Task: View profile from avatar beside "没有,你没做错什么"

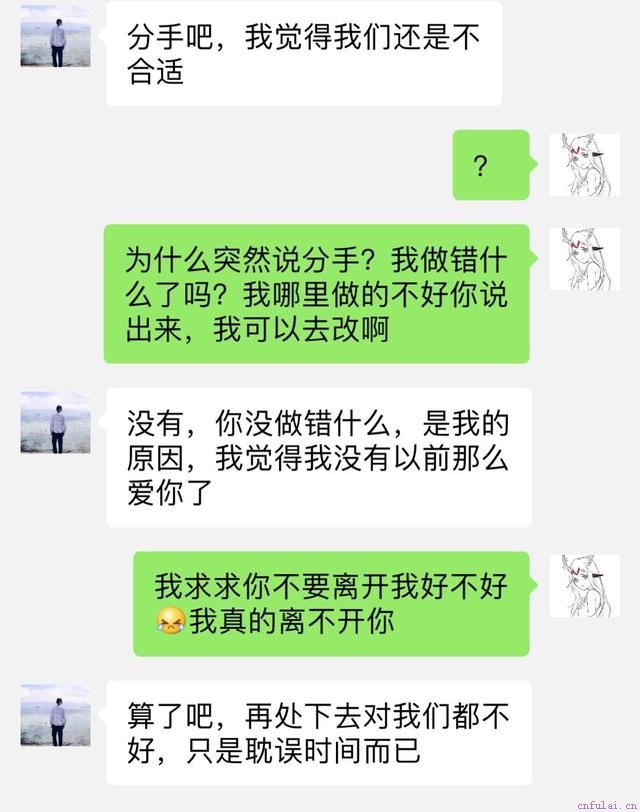Action: click(55, 422)
